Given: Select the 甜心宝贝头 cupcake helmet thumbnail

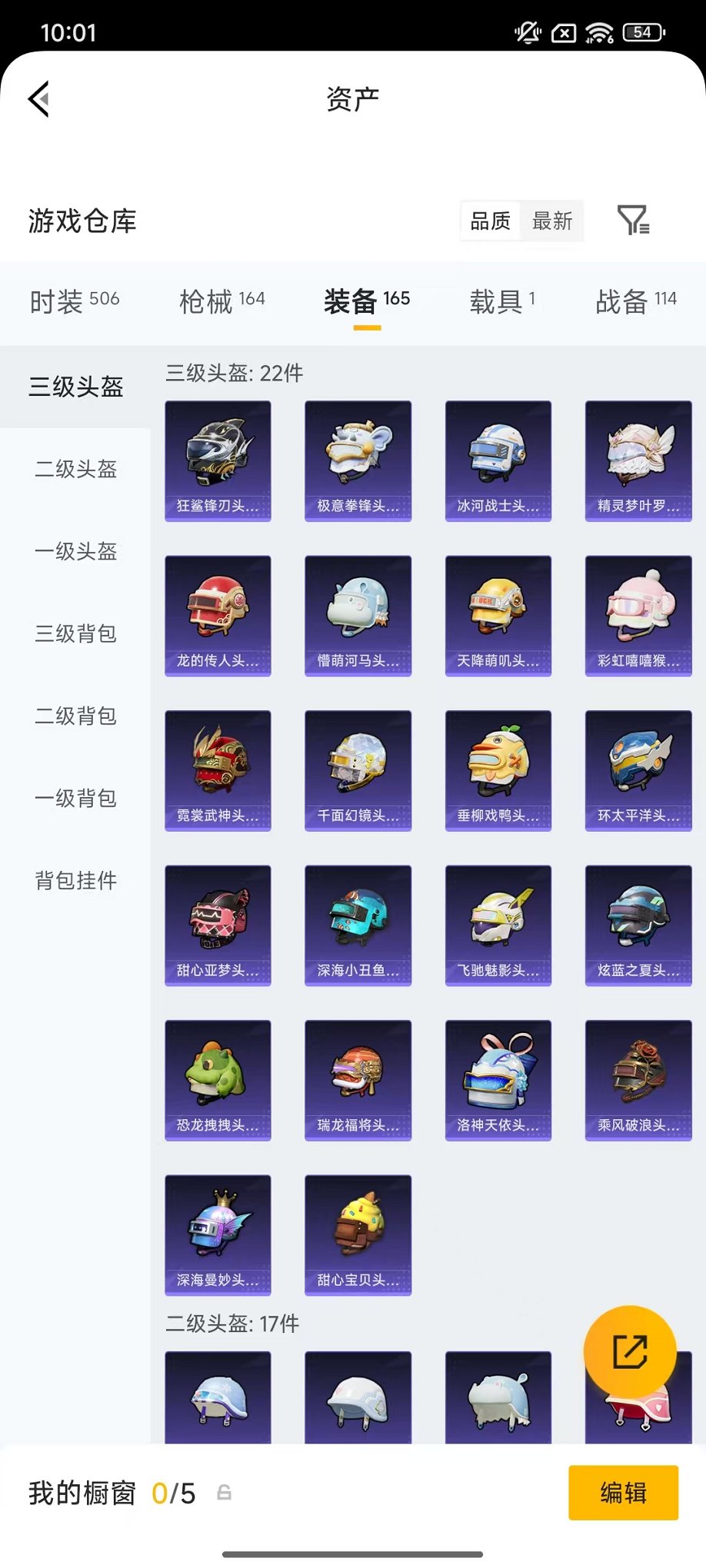Looking at the screenshot, I should tap(358, 1235).
